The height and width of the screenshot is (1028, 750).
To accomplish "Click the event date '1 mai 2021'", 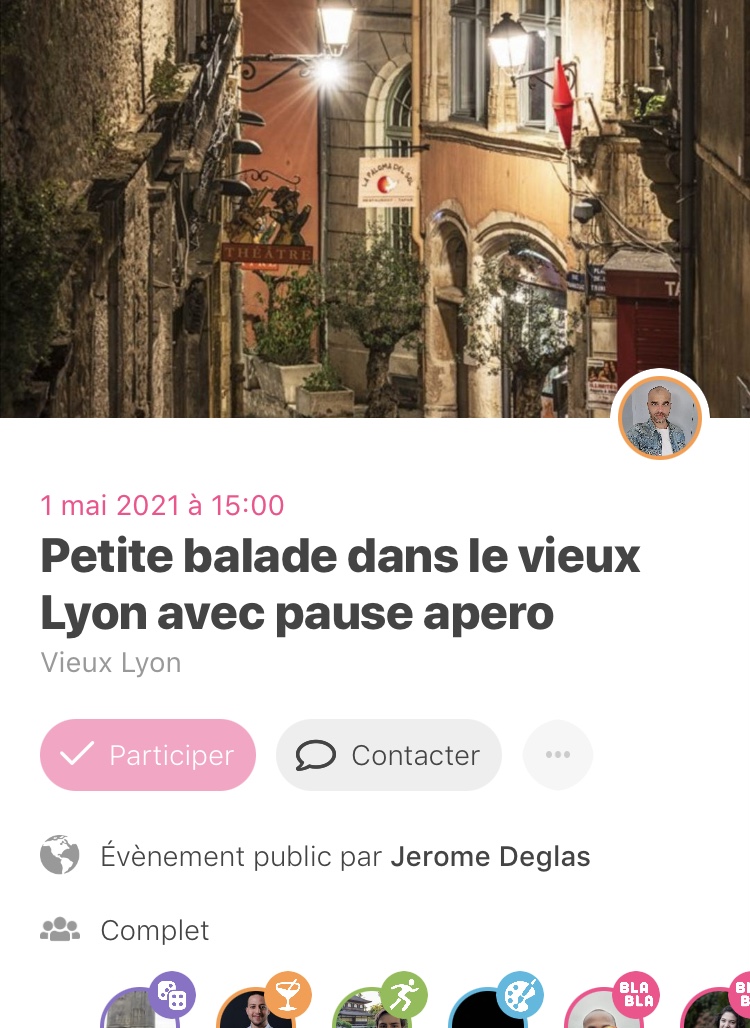I will click(163, 505).
